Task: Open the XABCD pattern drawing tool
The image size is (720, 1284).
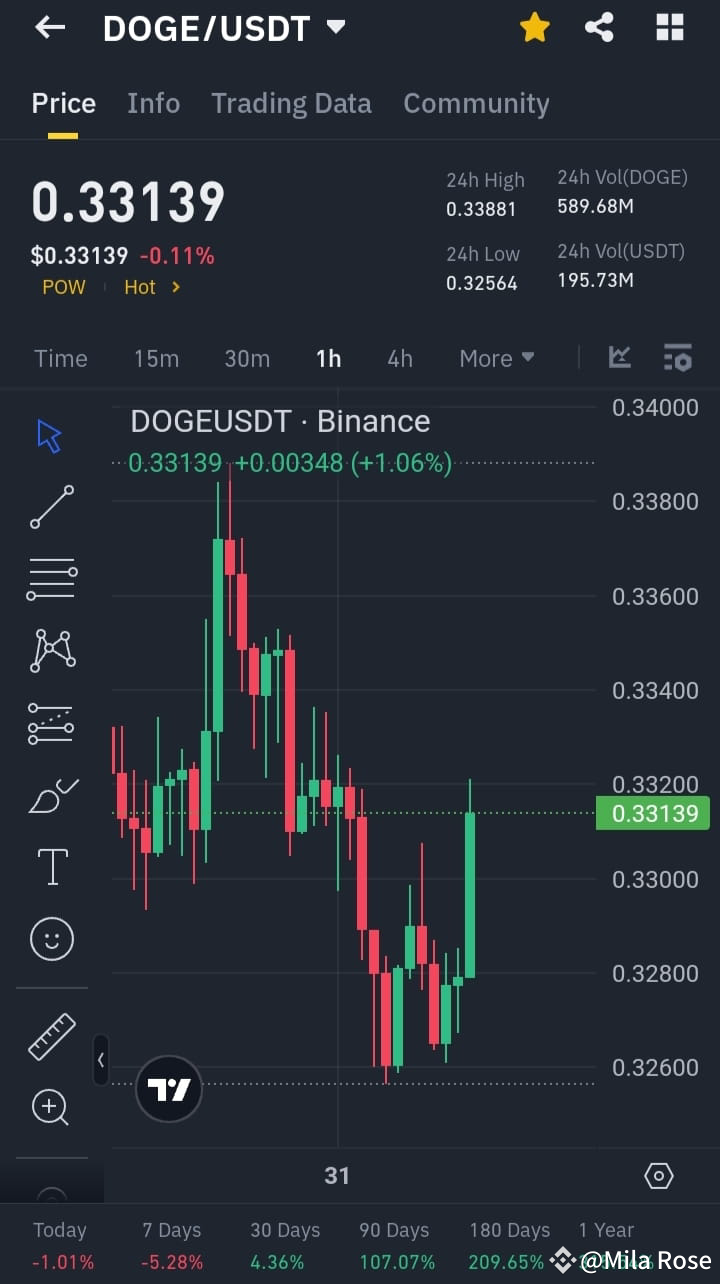Action: [51, 650]
